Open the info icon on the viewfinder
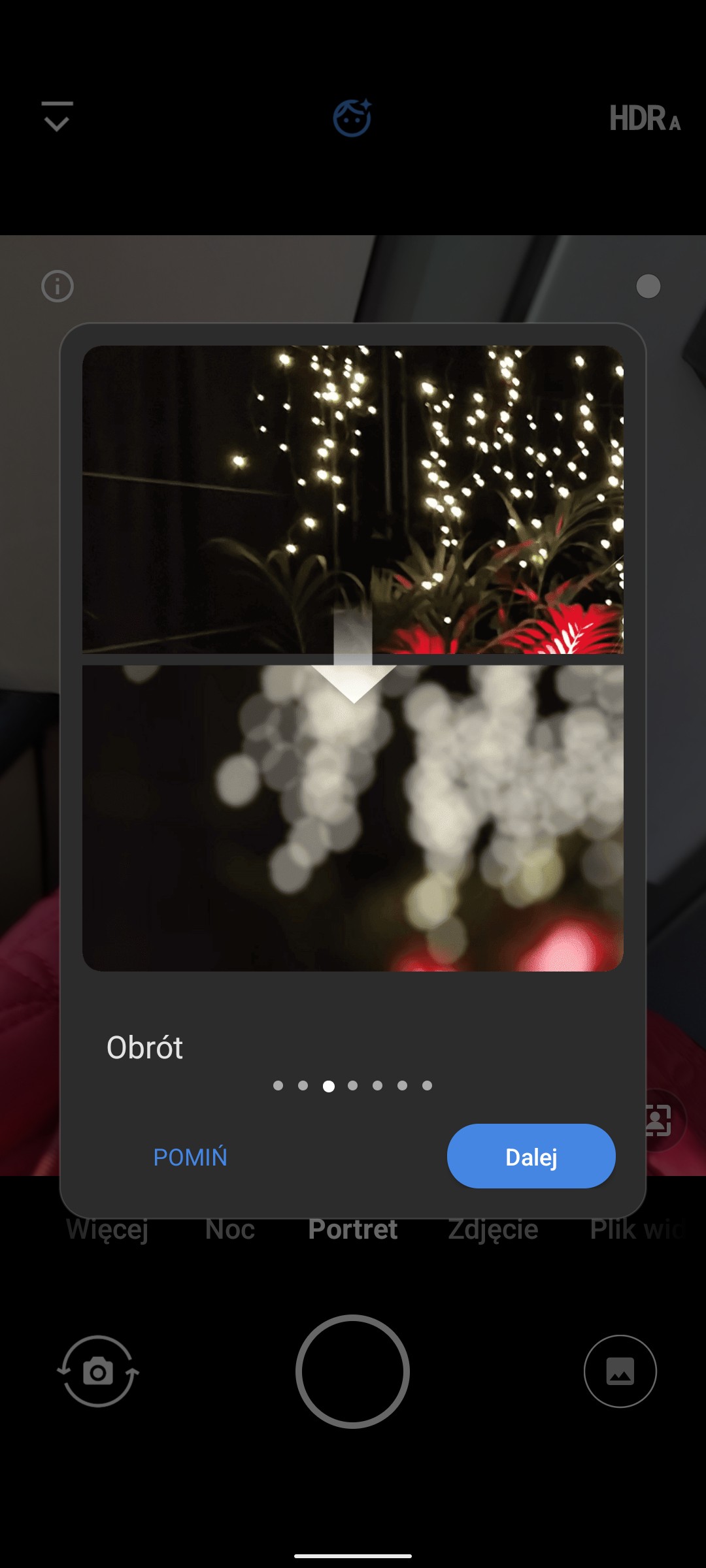The height and width of the screenshot is (1568, 706). tap(58, 286)
